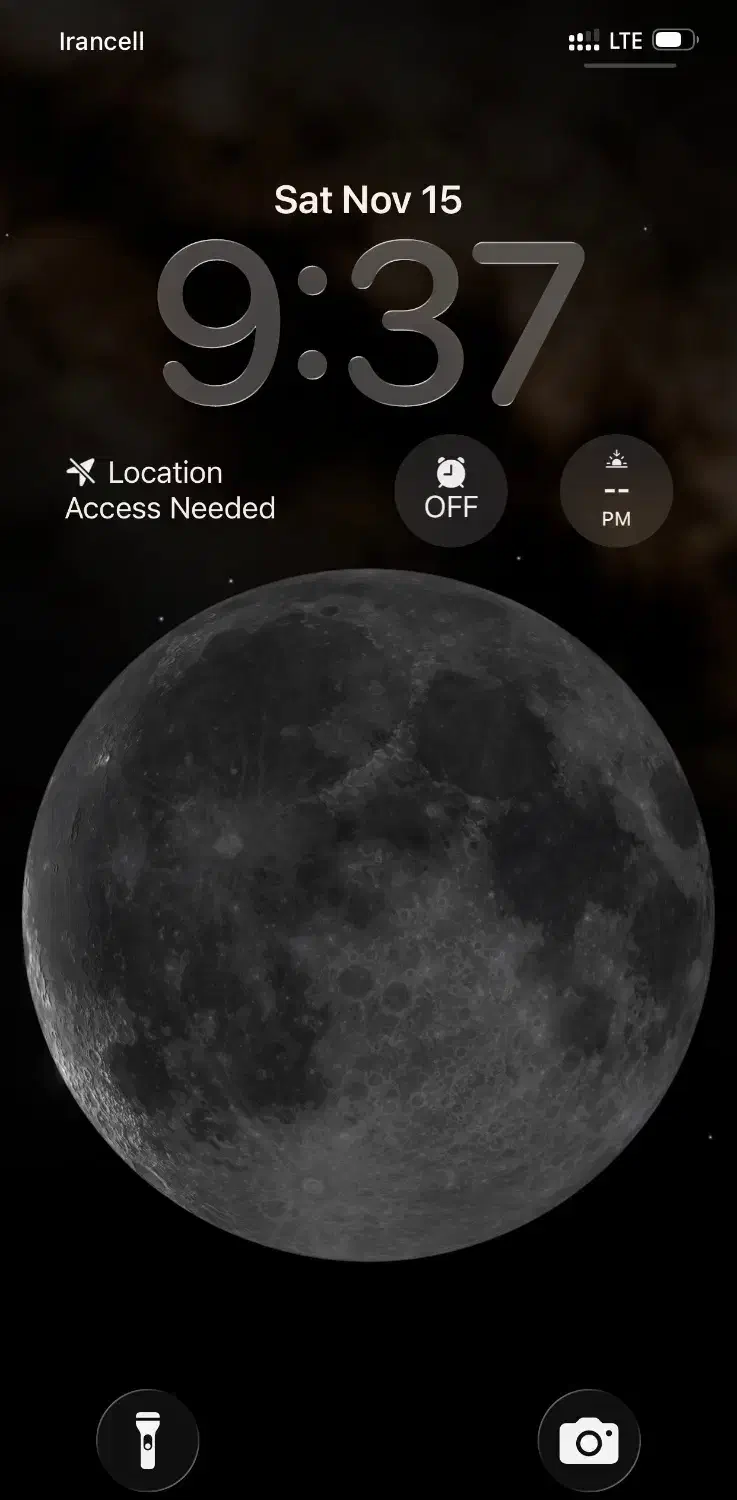Open the alarm OFF widget

pyautogui.click(x=451, y=491)
